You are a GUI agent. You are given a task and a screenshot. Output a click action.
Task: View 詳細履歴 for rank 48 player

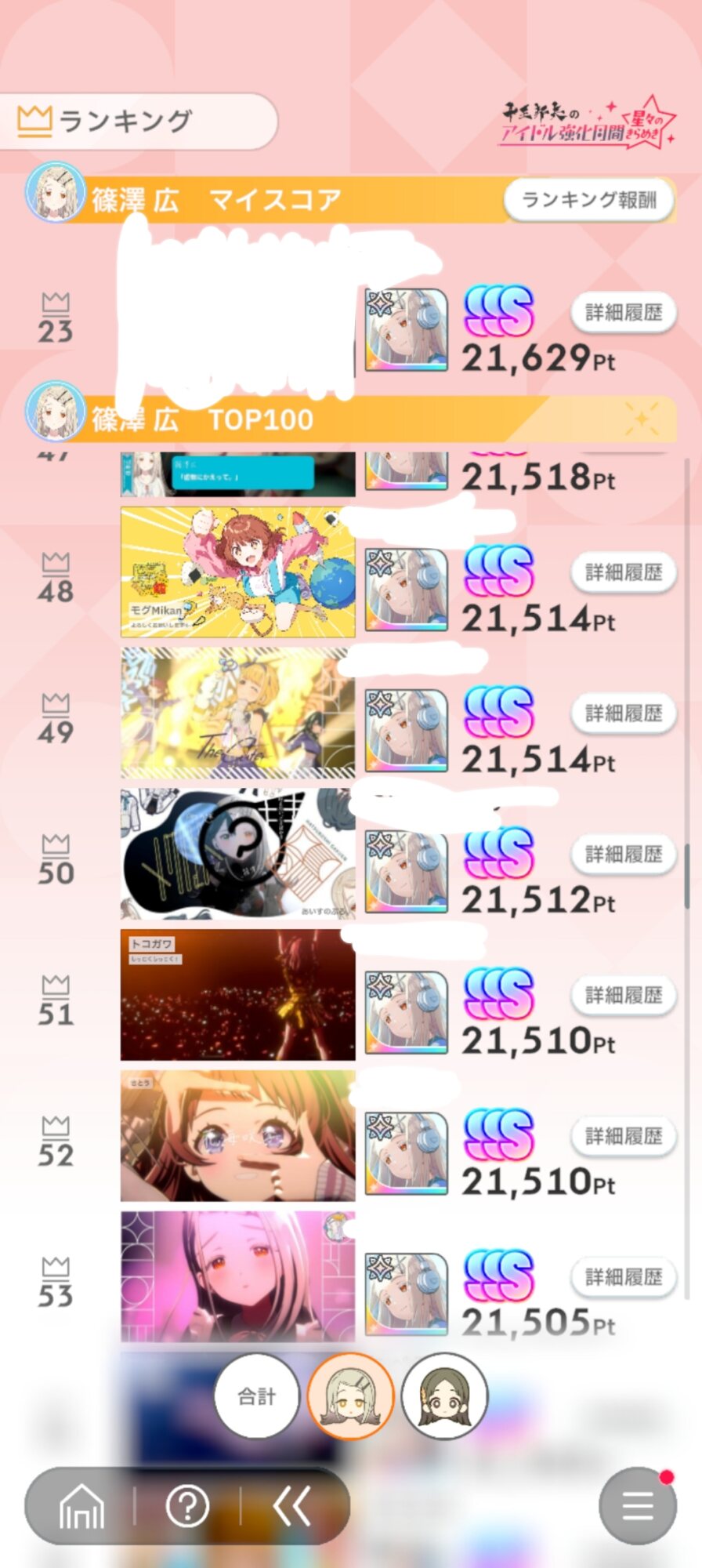click(x=624, y=572)
